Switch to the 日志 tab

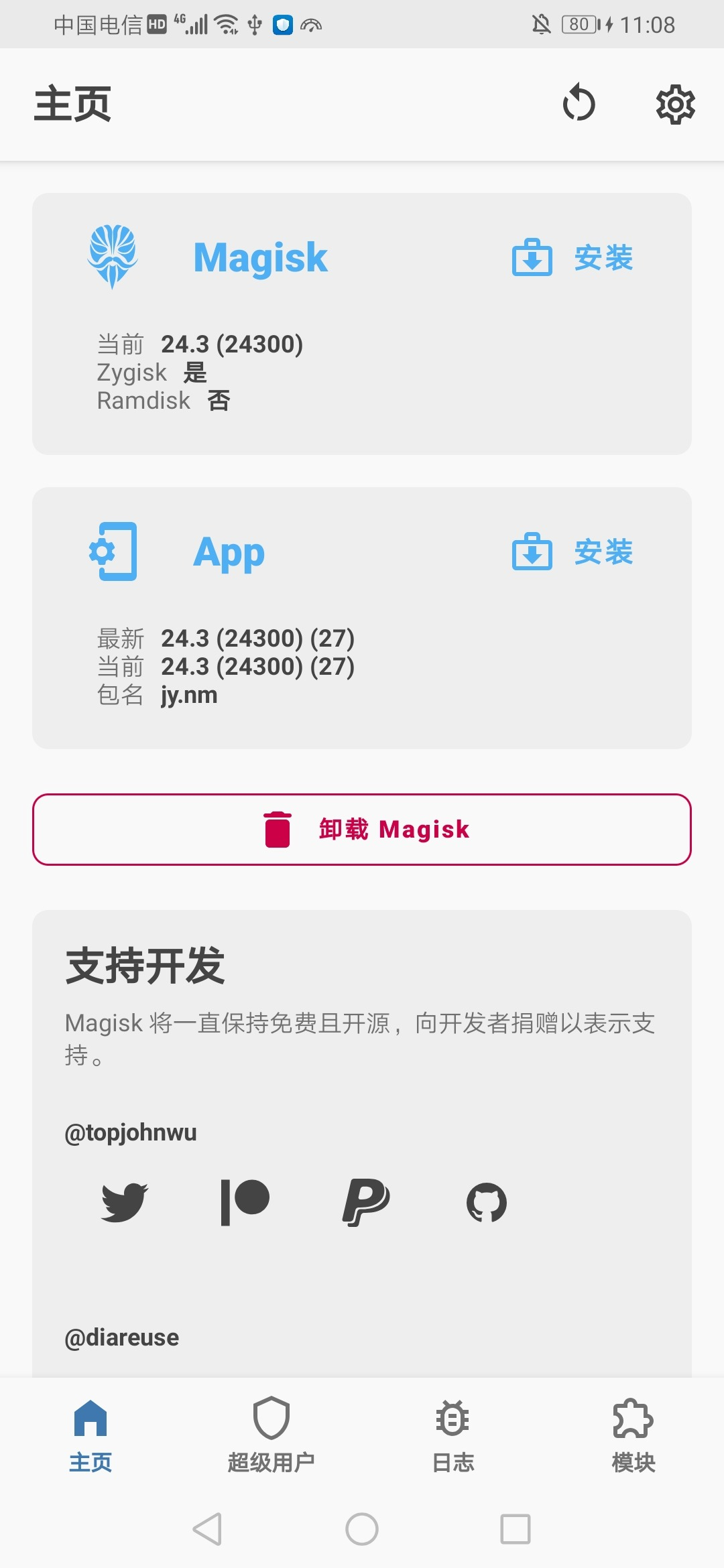(452, 1434)
